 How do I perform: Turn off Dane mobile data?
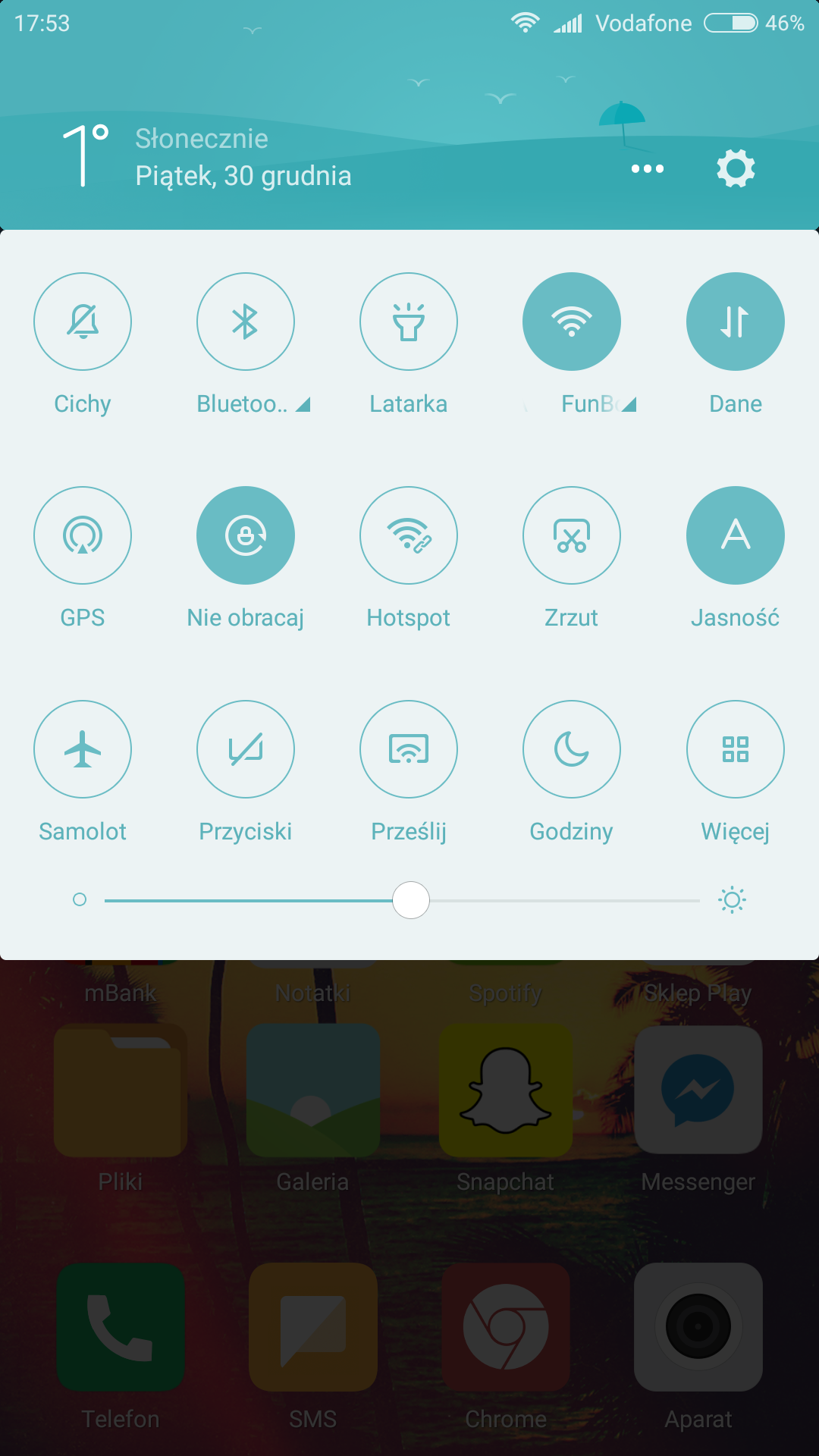(x=735, y=322)
